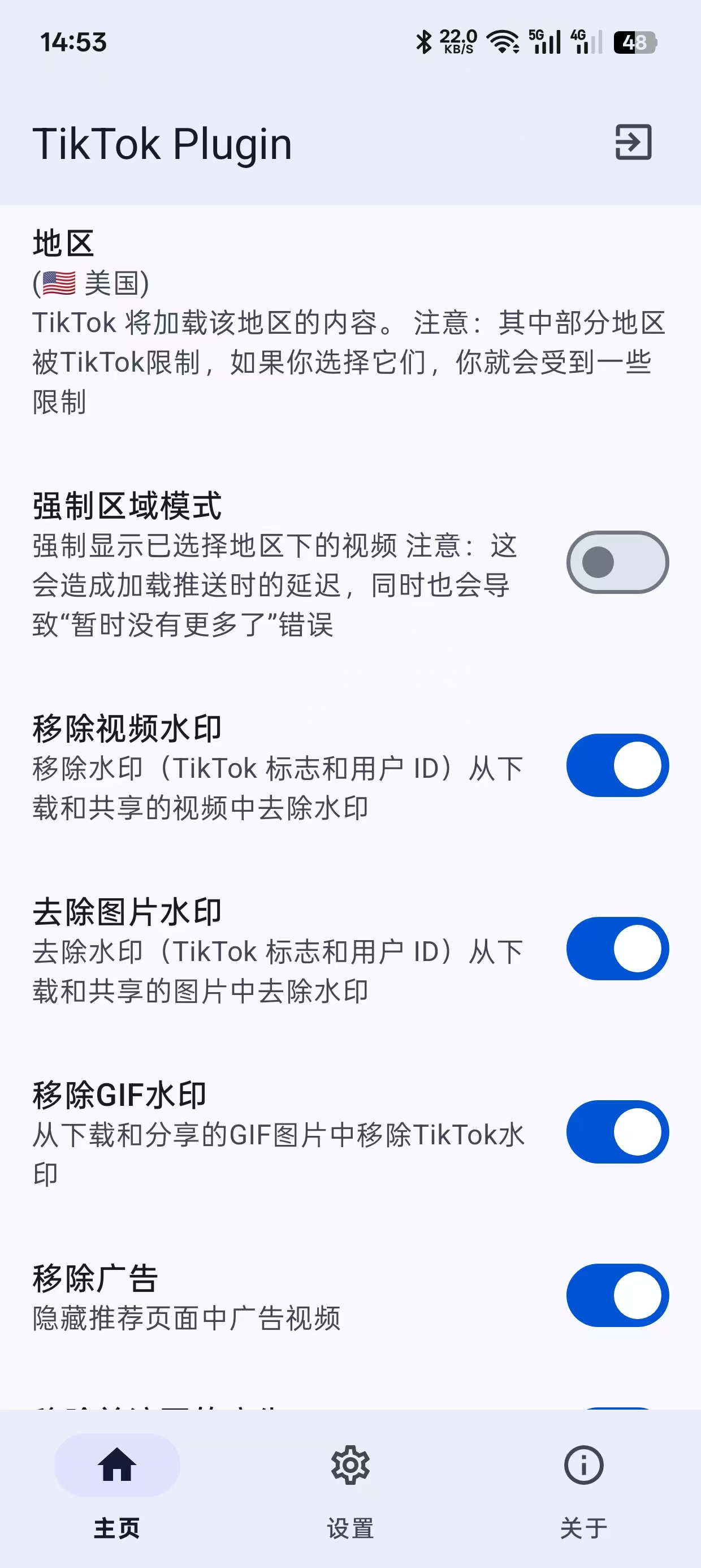Viewport: 701px width, 1568px height.
Task: Tap the exit icon in the app bar
Action: tap(634, 143)
